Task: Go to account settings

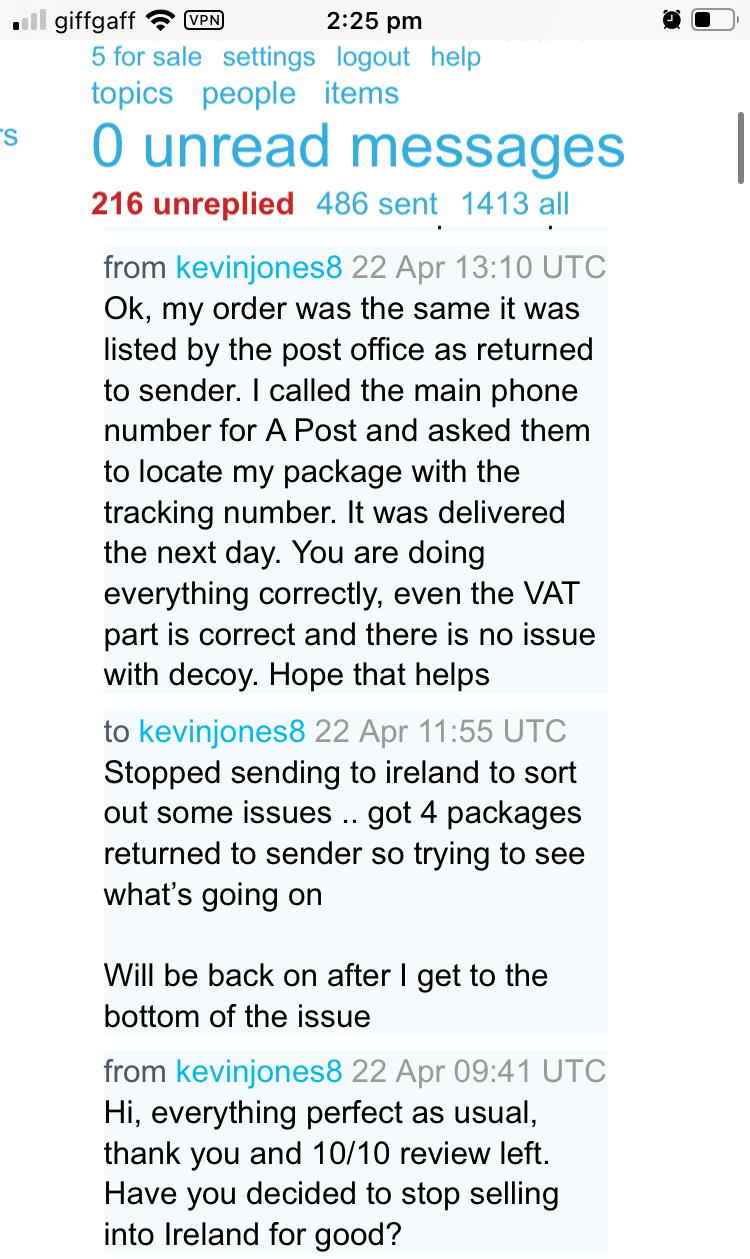Action: click(x=268, y=57)
